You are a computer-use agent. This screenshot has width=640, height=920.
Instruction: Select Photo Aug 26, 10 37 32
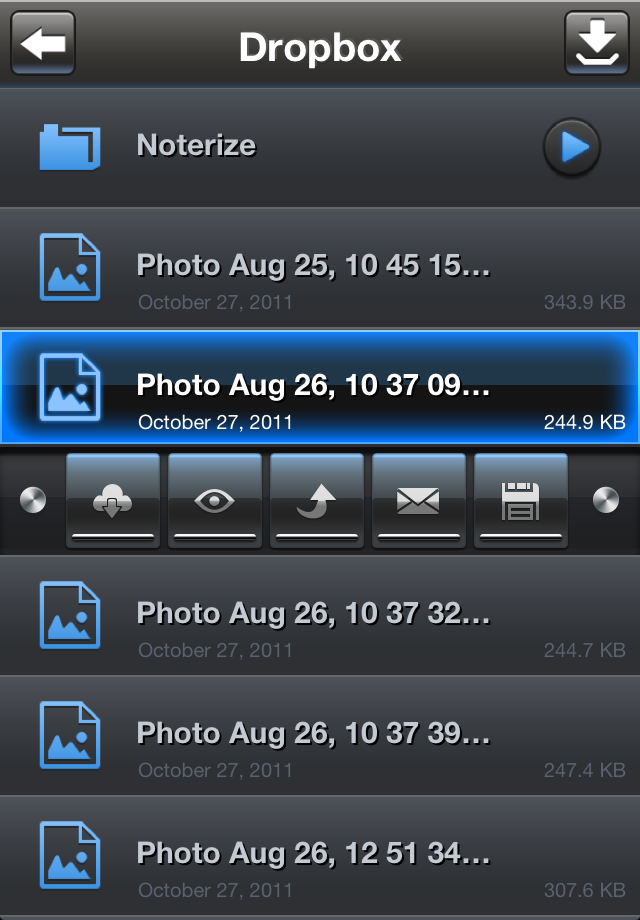313,616
